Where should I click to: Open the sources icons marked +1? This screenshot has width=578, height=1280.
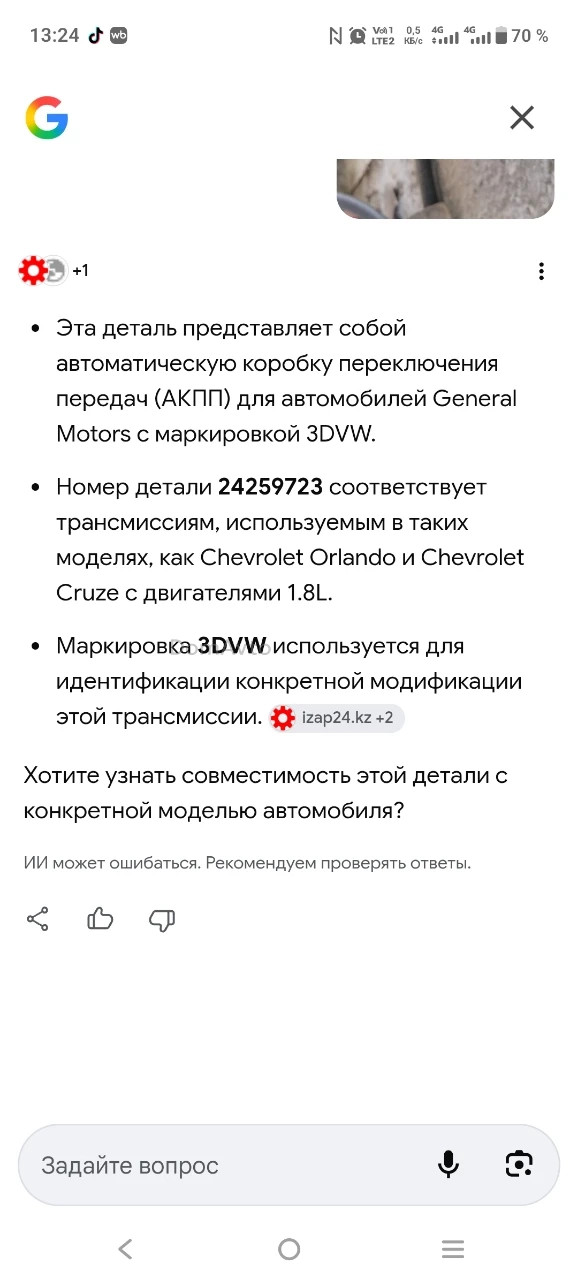coord(54,270)
